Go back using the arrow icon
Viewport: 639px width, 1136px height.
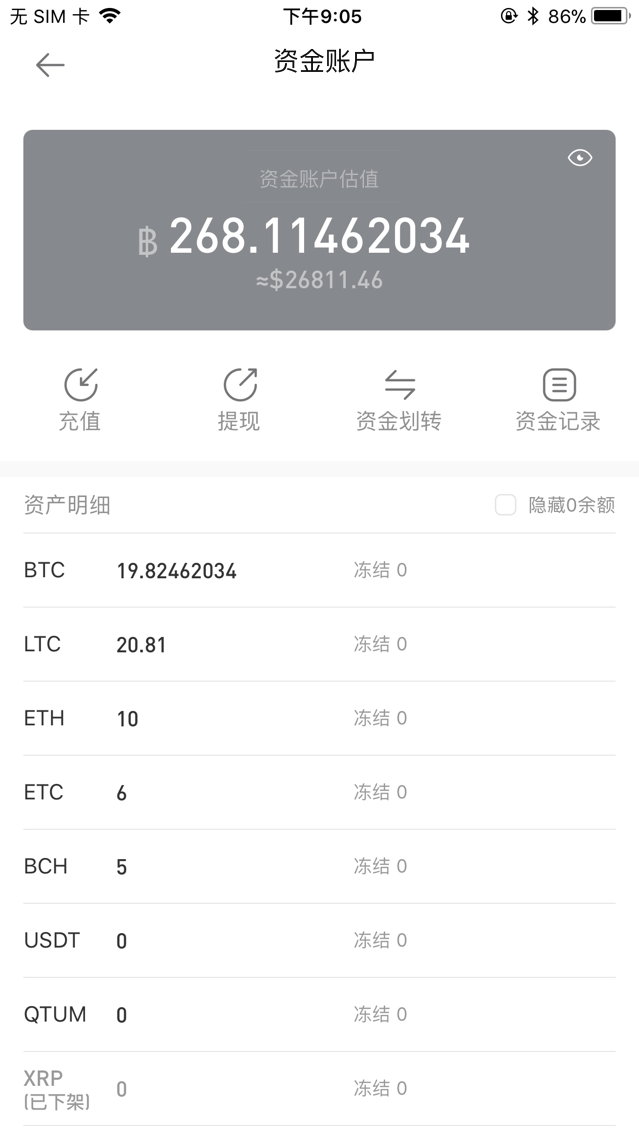[50, 65]
